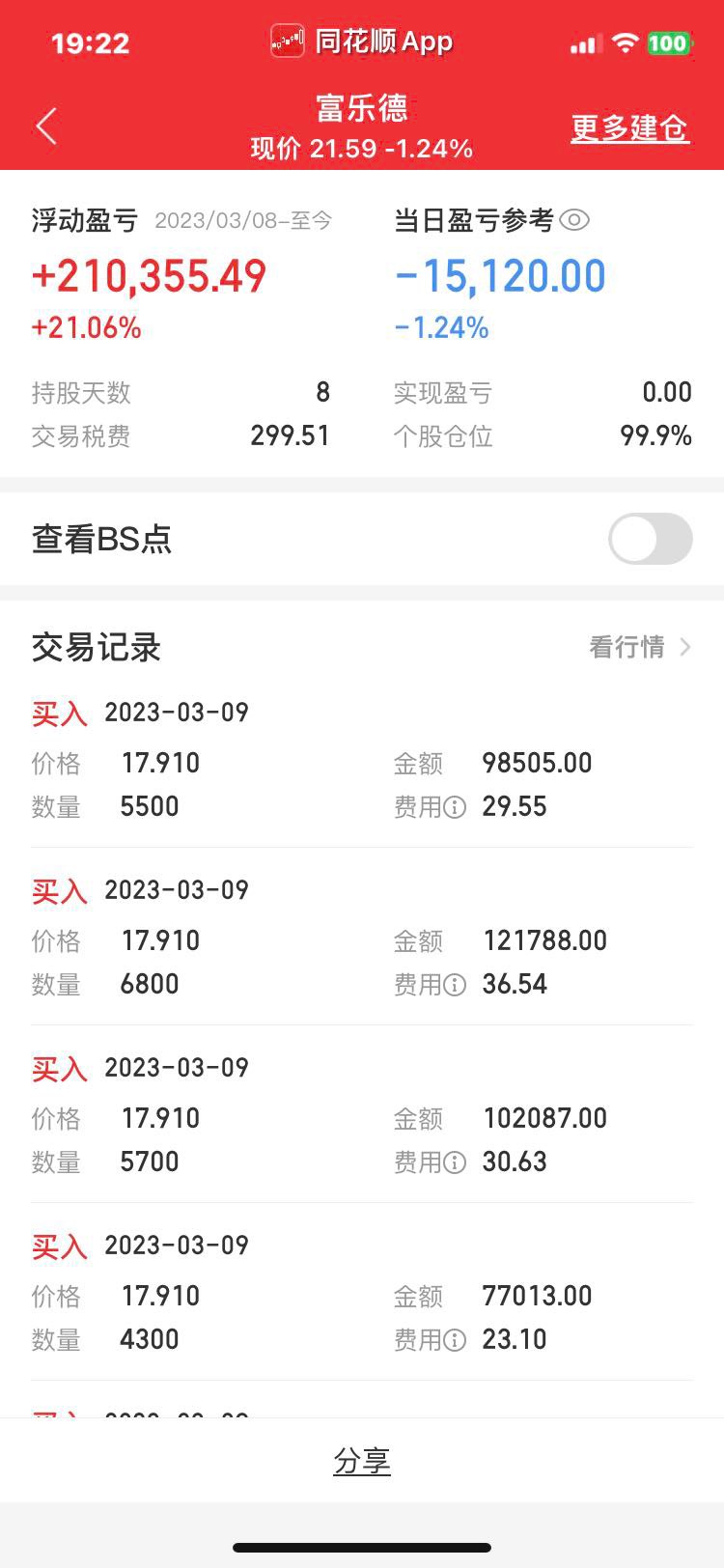Open the 更多建仓 link
The height and width of the screenshot is (1568, 724).
point(629,127)
